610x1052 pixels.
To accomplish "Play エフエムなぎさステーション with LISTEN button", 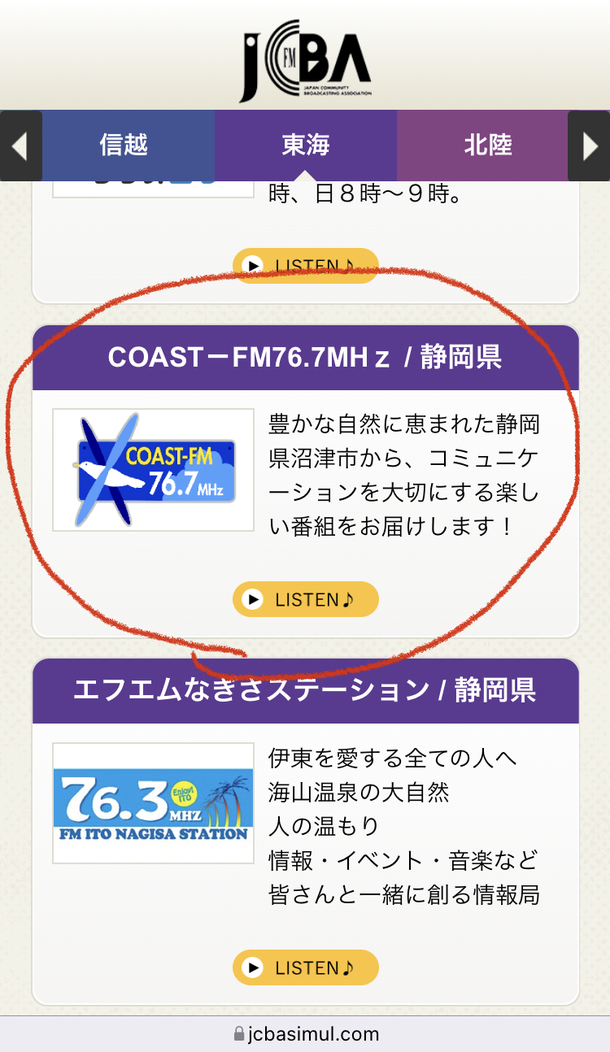I will pos(306,967).
